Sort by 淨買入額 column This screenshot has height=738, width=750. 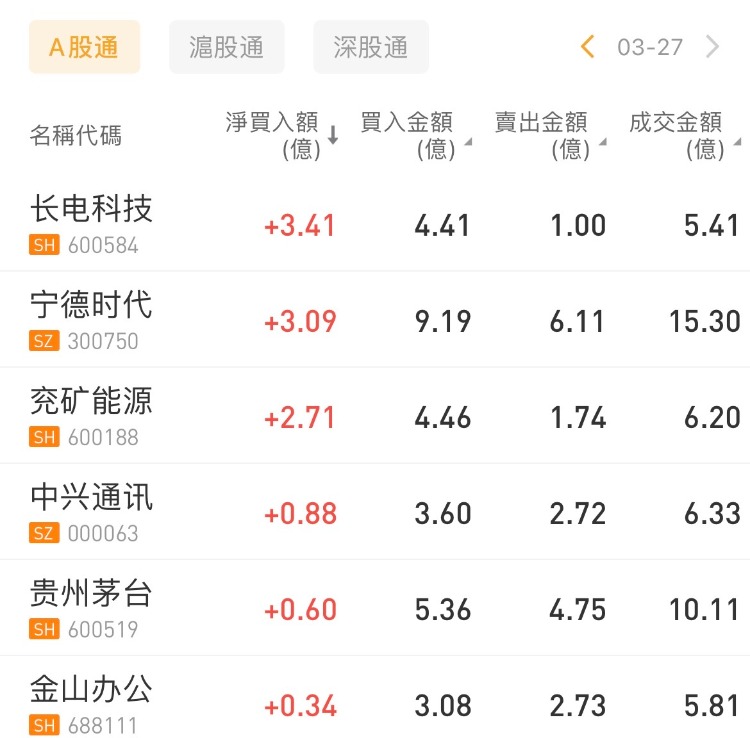click(281, 135)
